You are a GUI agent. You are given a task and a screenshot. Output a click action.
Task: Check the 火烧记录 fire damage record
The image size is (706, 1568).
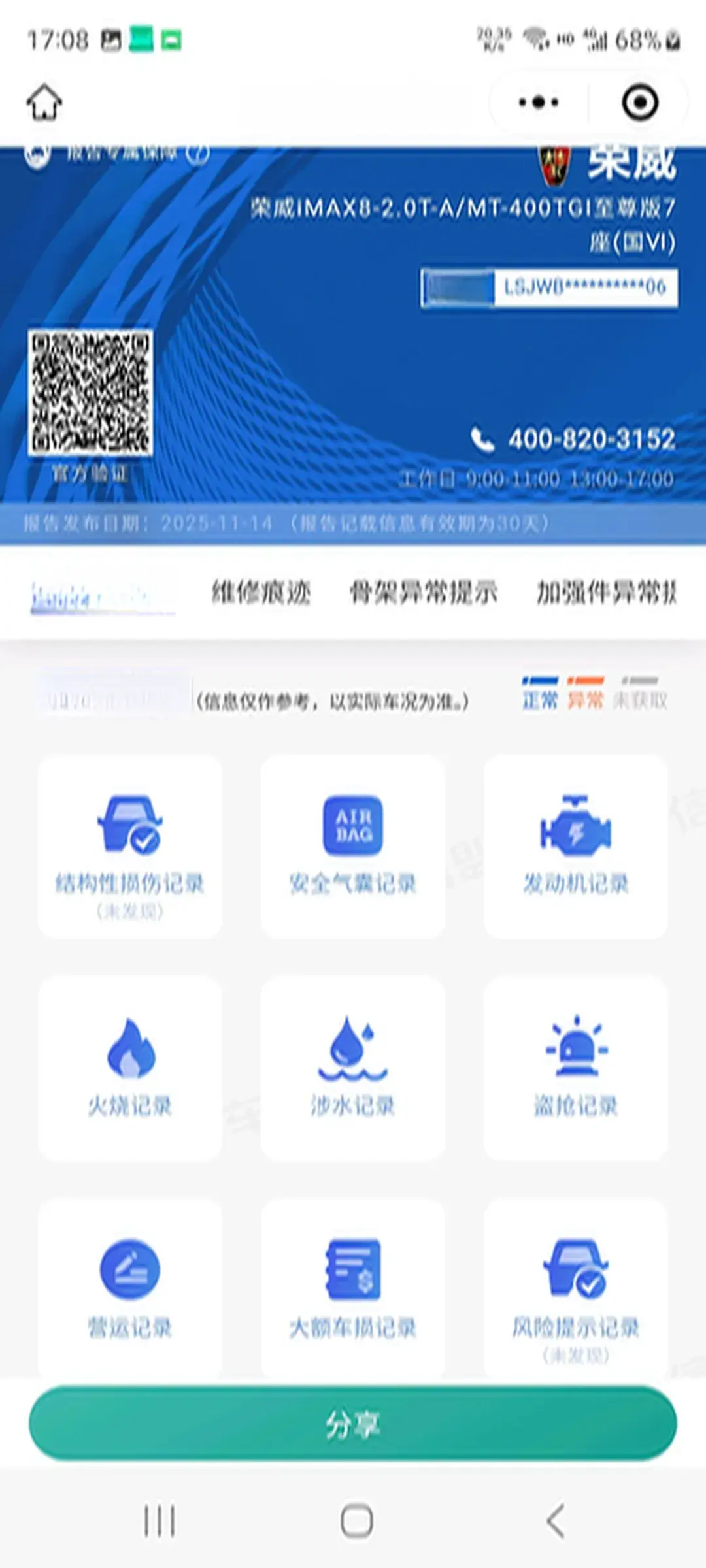(129, 1065)
